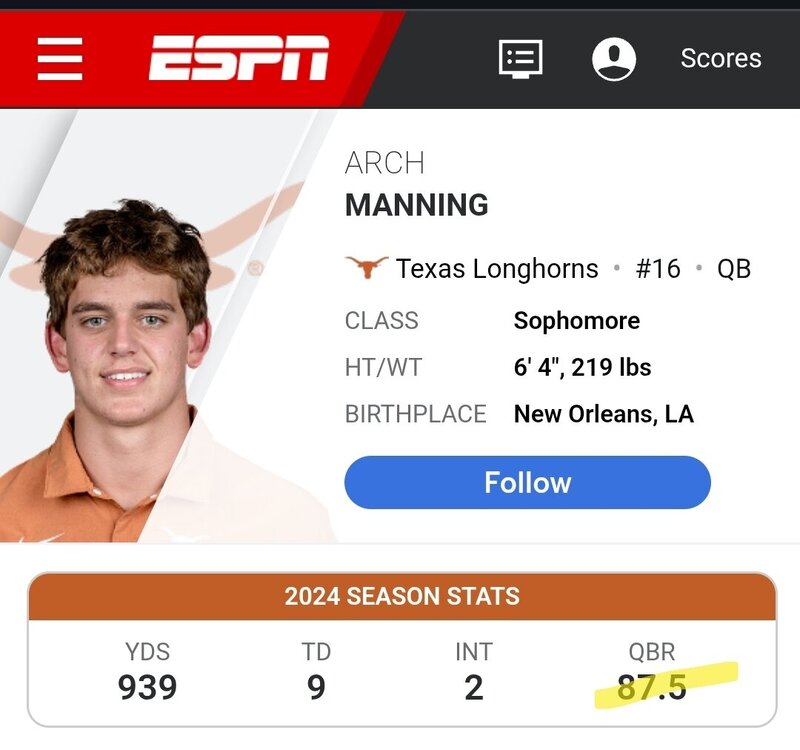The image size is (800, 750).
Task: Go to Scores
Action: [721, 59]
